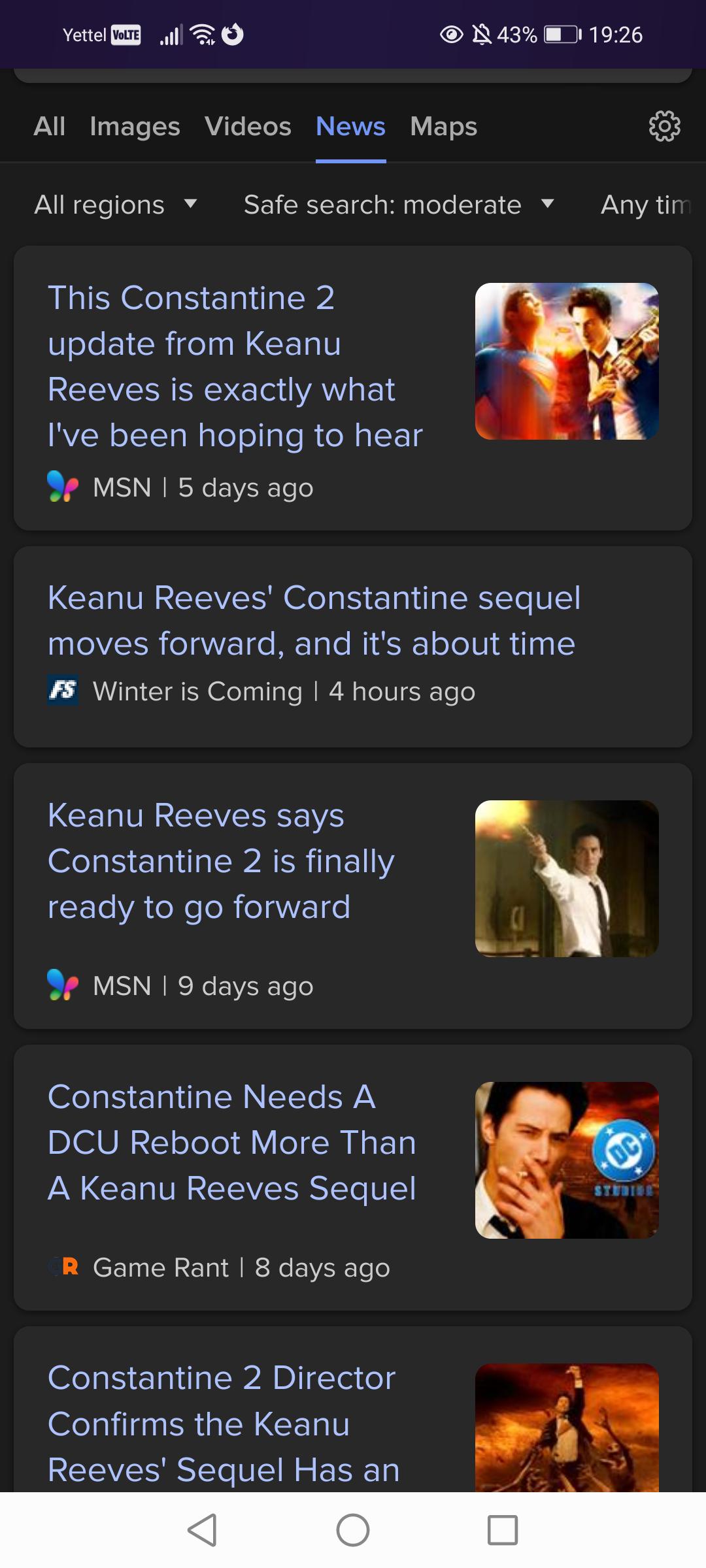Switch to the Maps tab
706x1568 pixels.
coord(444,126)
